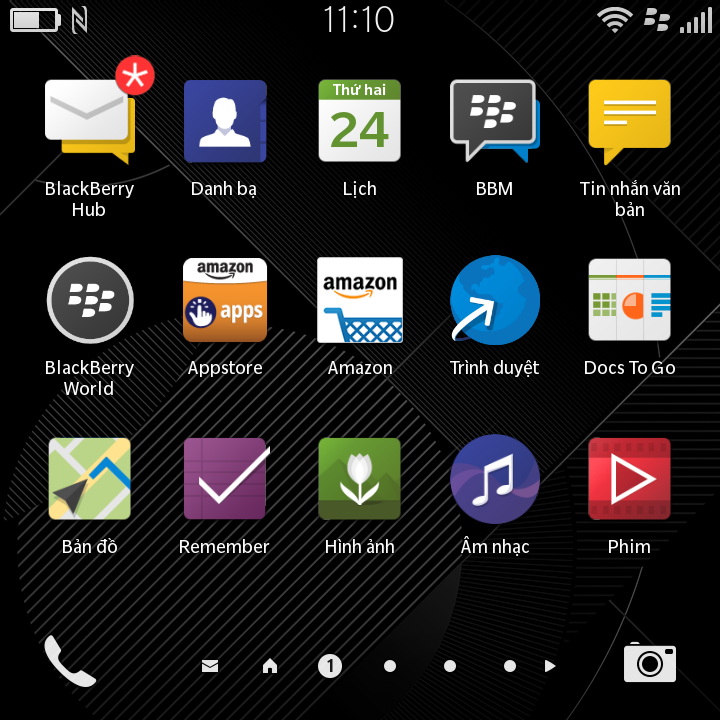Open BlackBerry Hub app
The height and width of the screenshot is (720, 720).
(x=90, y=122)
